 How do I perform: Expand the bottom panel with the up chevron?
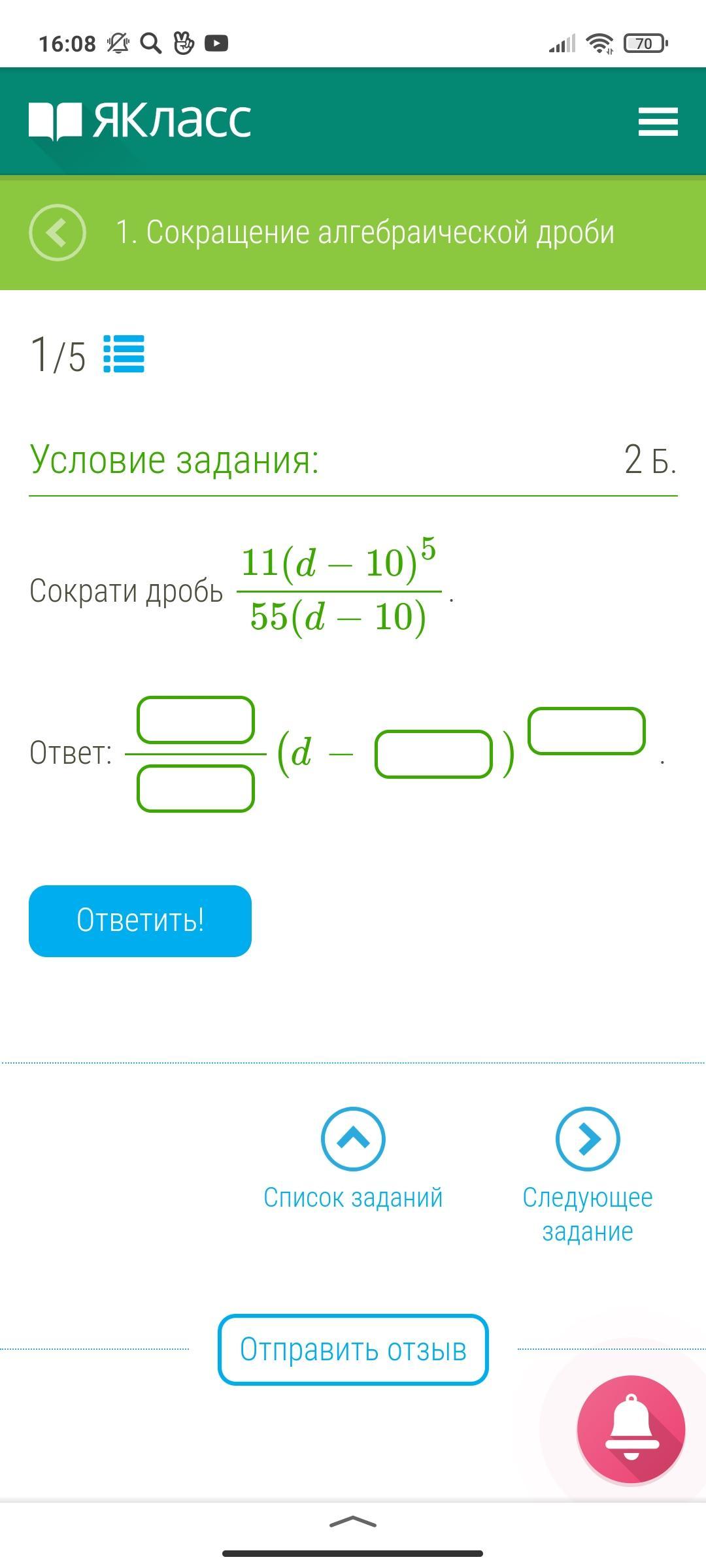[353, 1522]
